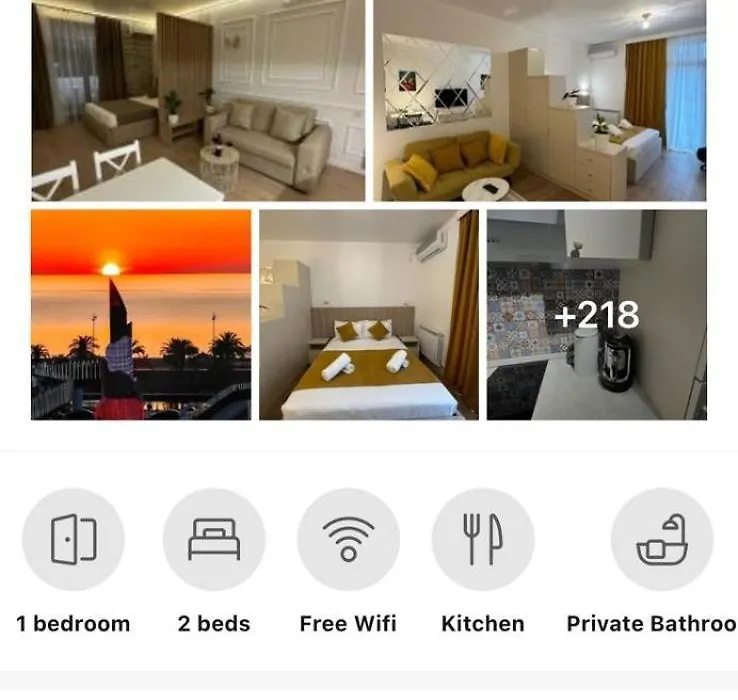Open the bed with towels photo
738x700 pixels.
tap(369, 314)
